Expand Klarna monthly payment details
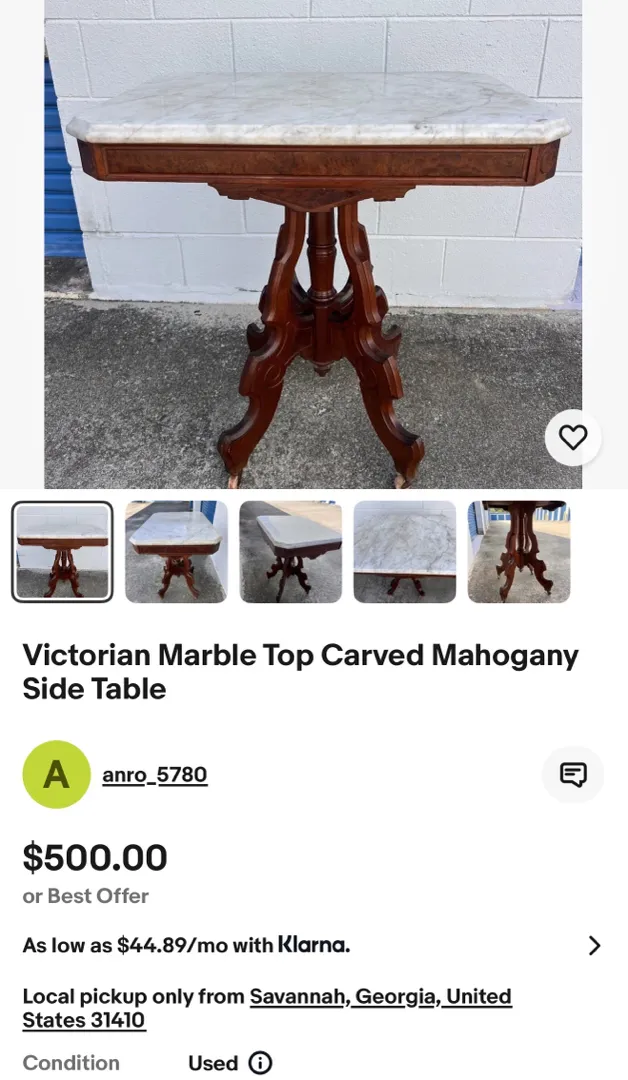The width and height of the screenshot is (628, 1080). pos(594,945)
